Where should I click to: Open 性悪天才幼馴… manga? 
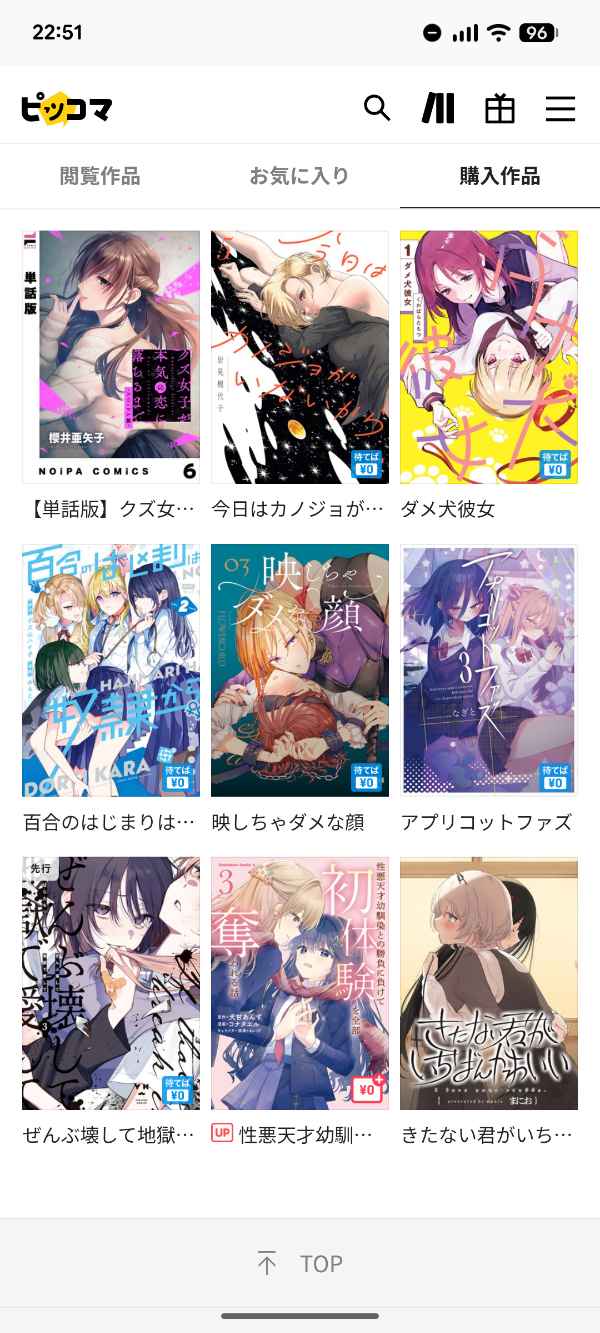299,983
